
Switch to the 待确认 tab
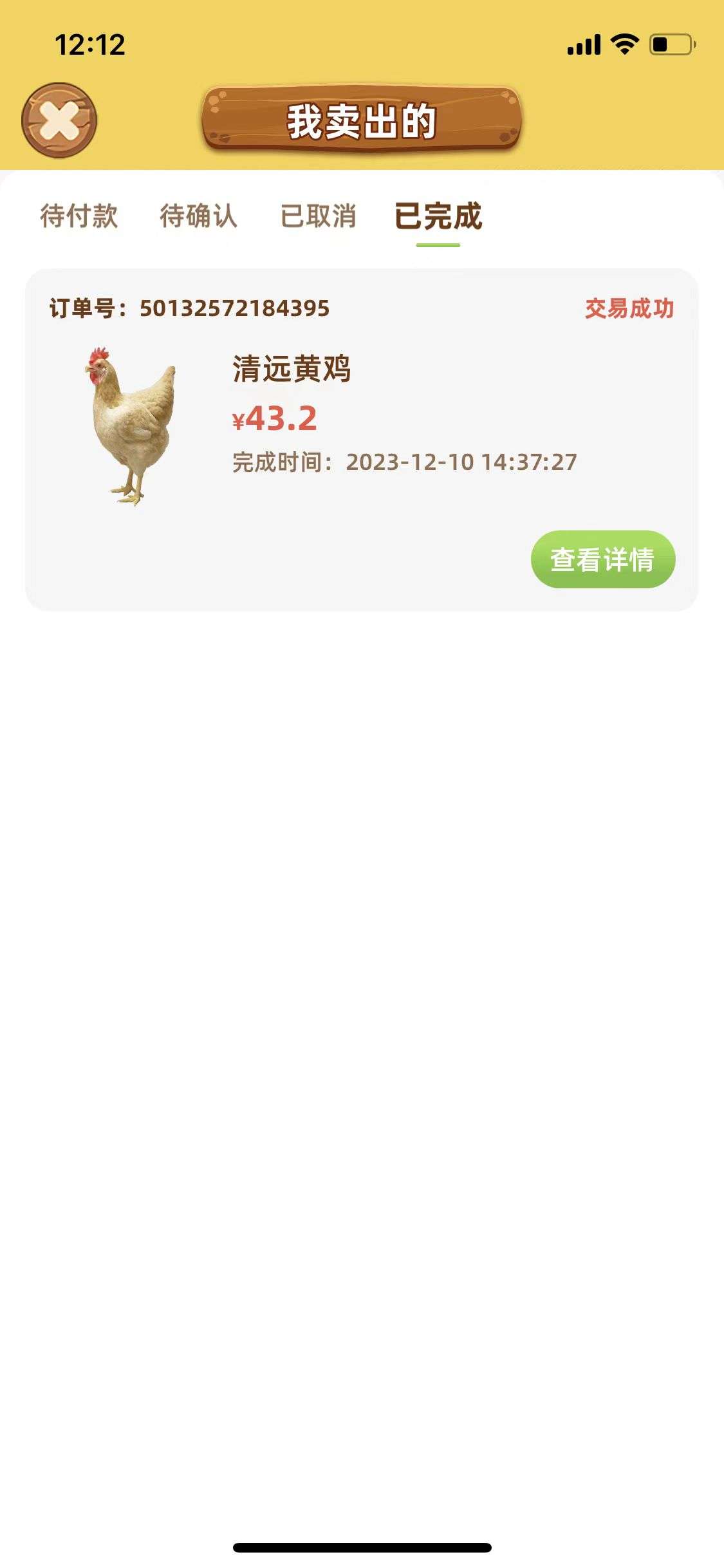(198, 216)
